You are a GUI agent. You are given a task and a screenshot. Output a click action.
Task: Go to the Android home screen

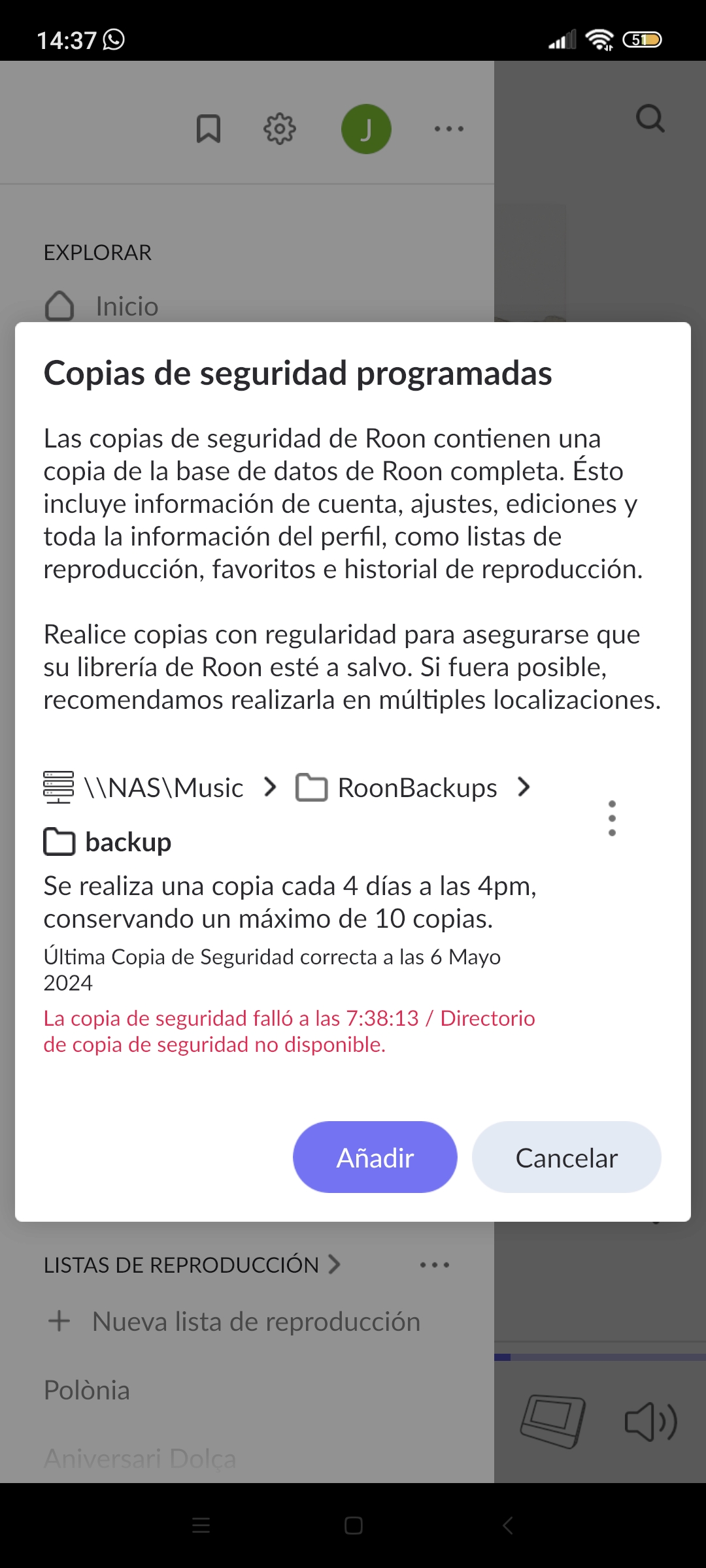tap(353, 1526)
